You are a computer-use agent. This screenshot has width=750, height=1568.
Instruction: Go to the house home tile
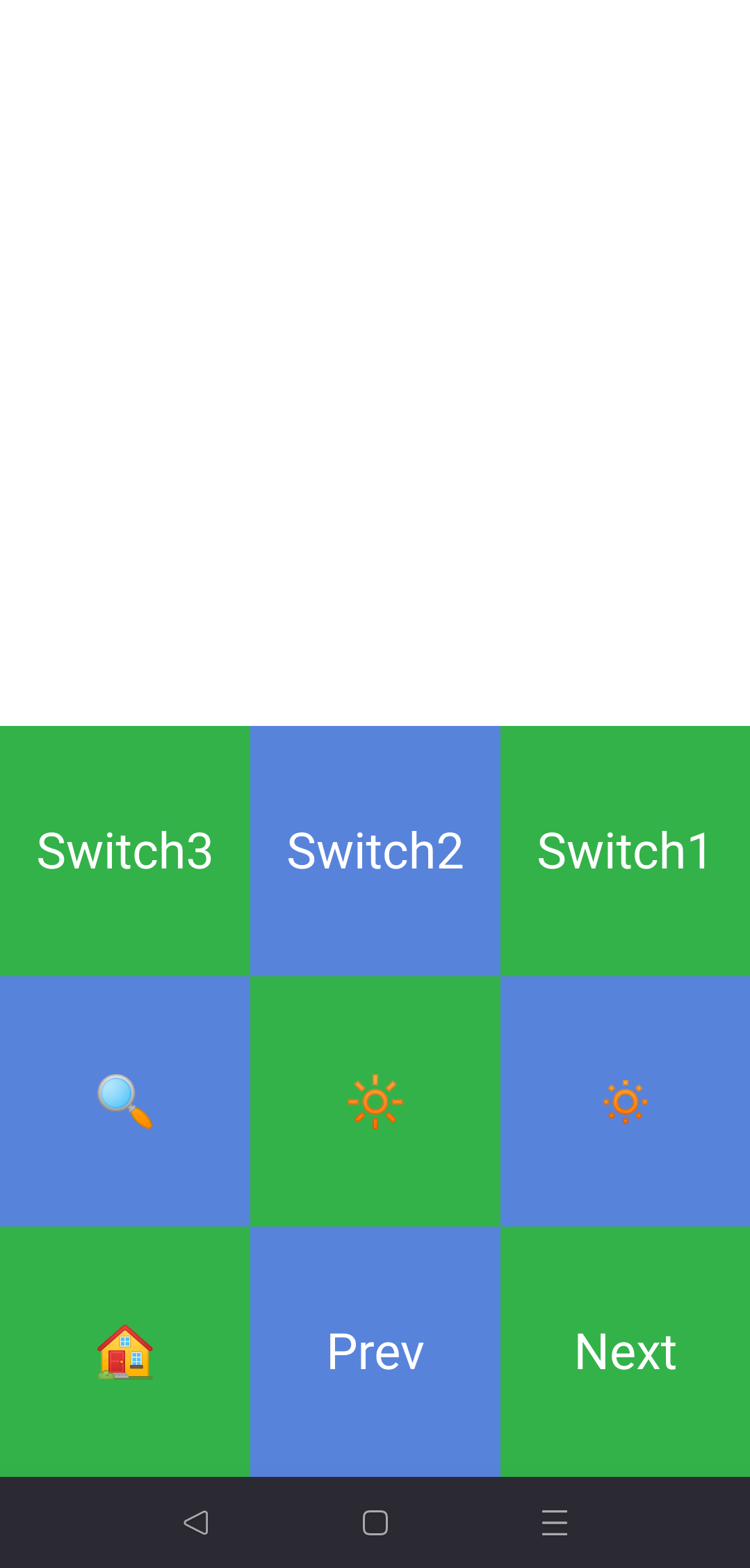coord(125,1351)
